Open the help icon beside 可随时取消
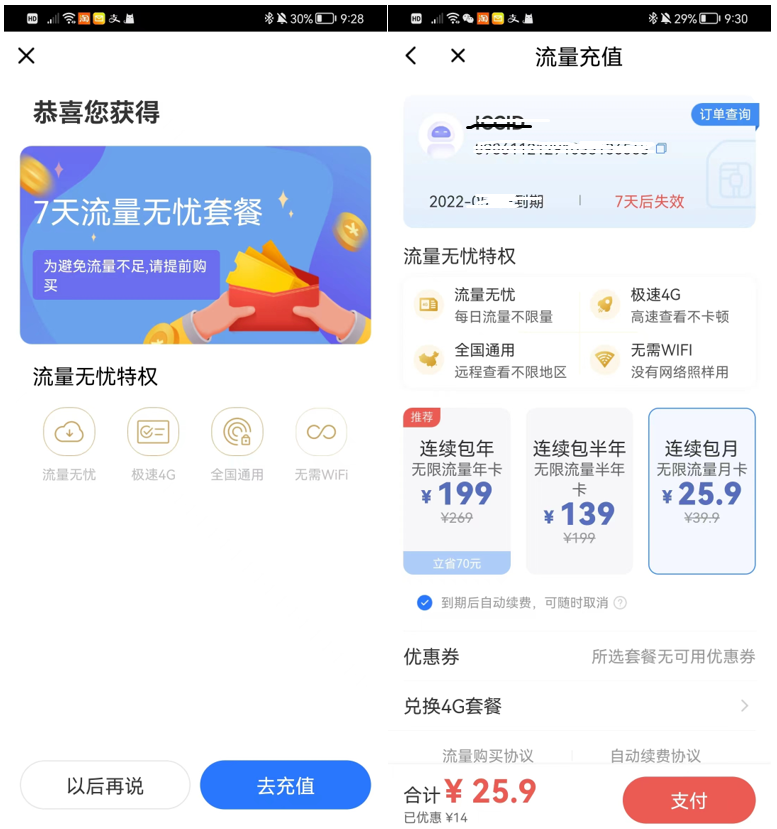Screen dimensions: 777x829 click(x=620, y=603)
